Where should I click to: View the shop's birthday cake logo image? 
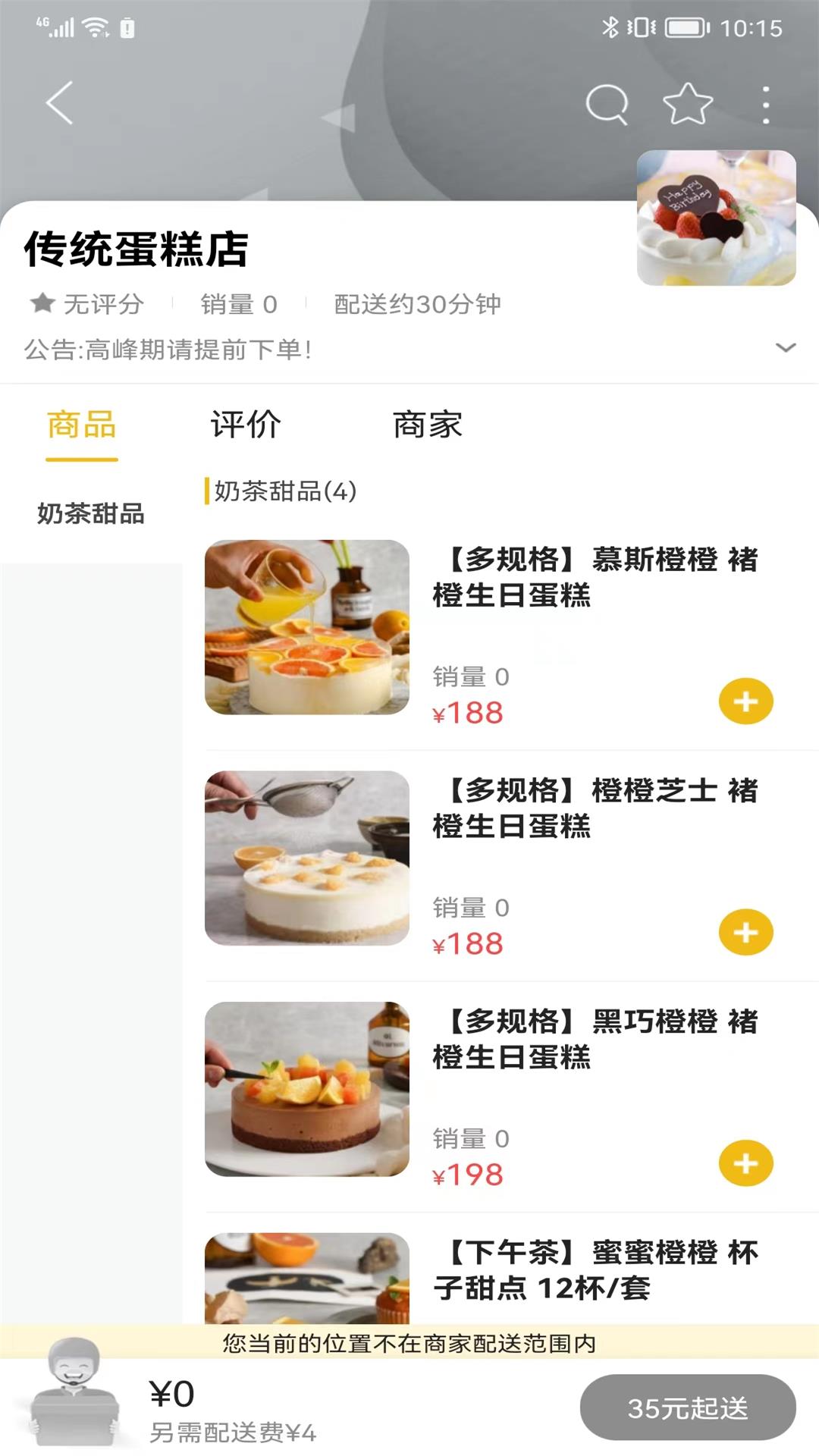click(x=716, y=217)
